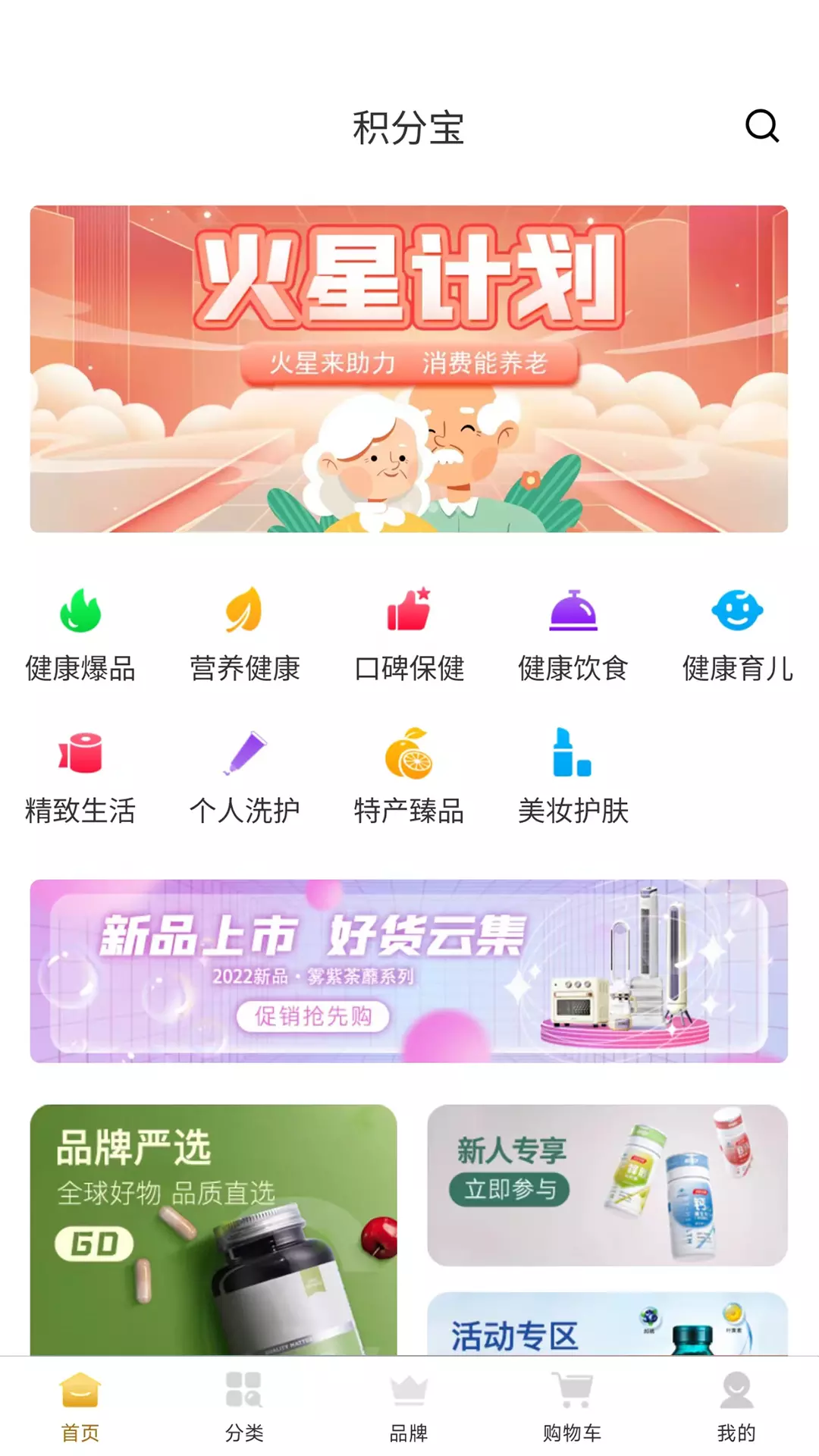Select the 首页 tab

[80, 1407]
